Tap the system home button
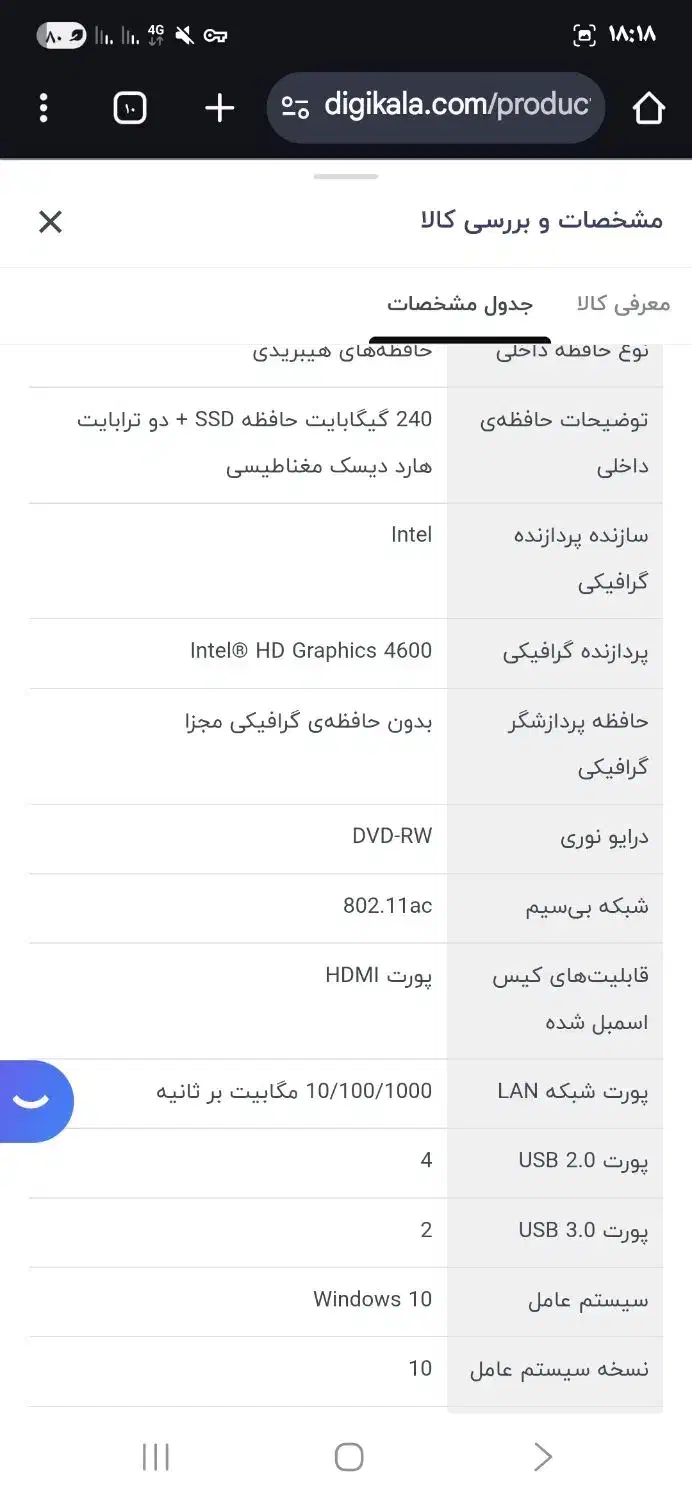 [x=348, y=1456]
